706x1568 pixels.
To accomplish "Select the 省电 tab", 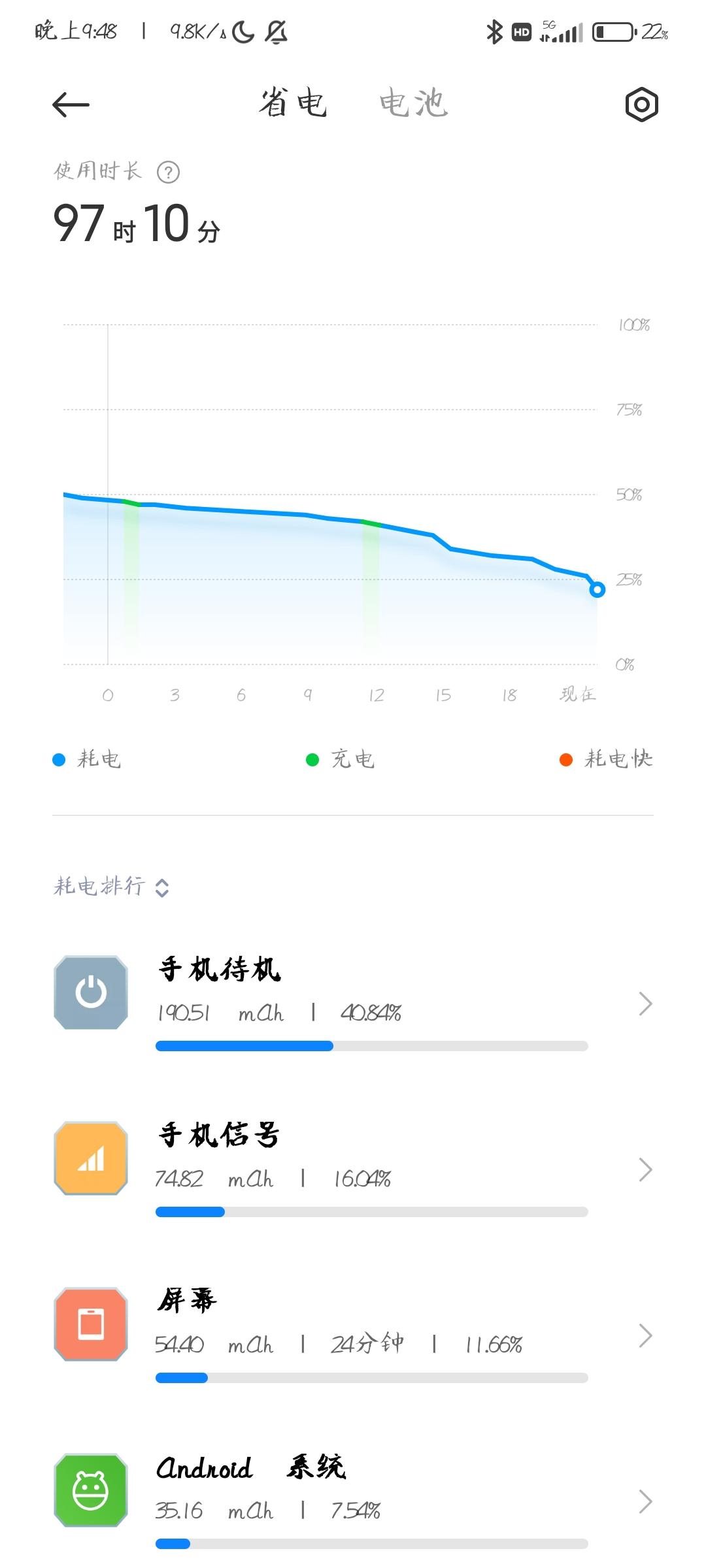I will point(293,103).
